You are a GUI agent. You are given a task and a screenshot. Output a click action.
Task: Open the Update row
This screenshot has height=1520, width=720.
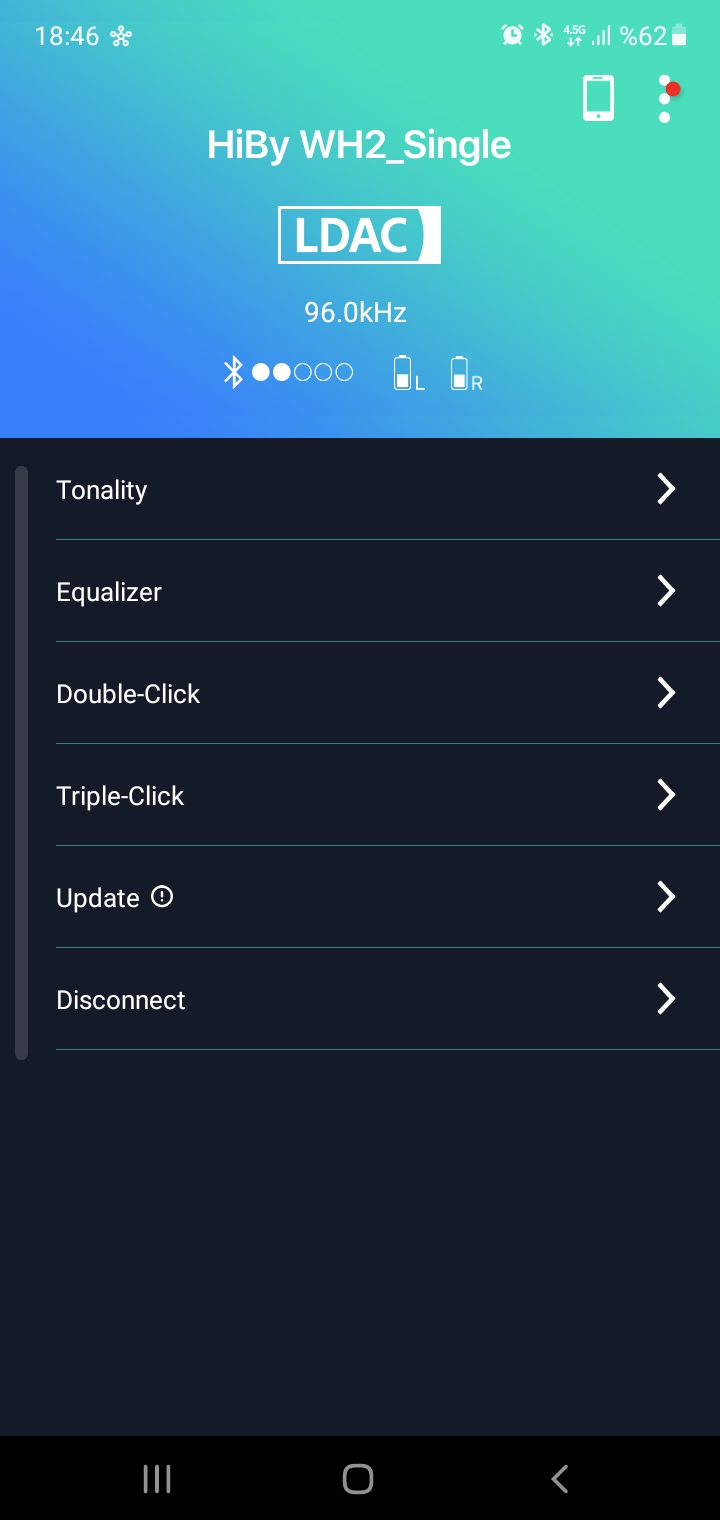(x=366, y=898)
